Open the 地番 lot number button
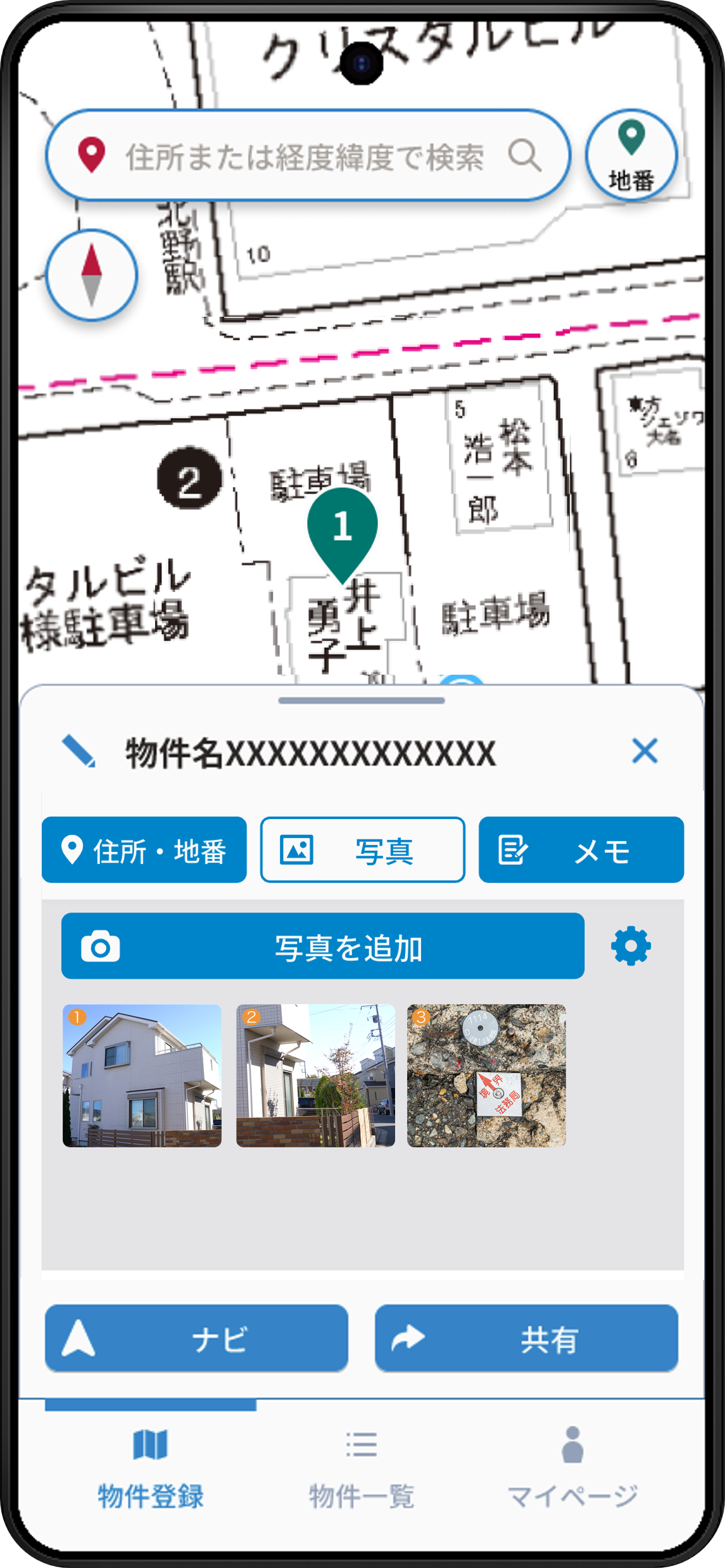The width and height of the screenshot is (725, 1568). click(x=631, y=156)
